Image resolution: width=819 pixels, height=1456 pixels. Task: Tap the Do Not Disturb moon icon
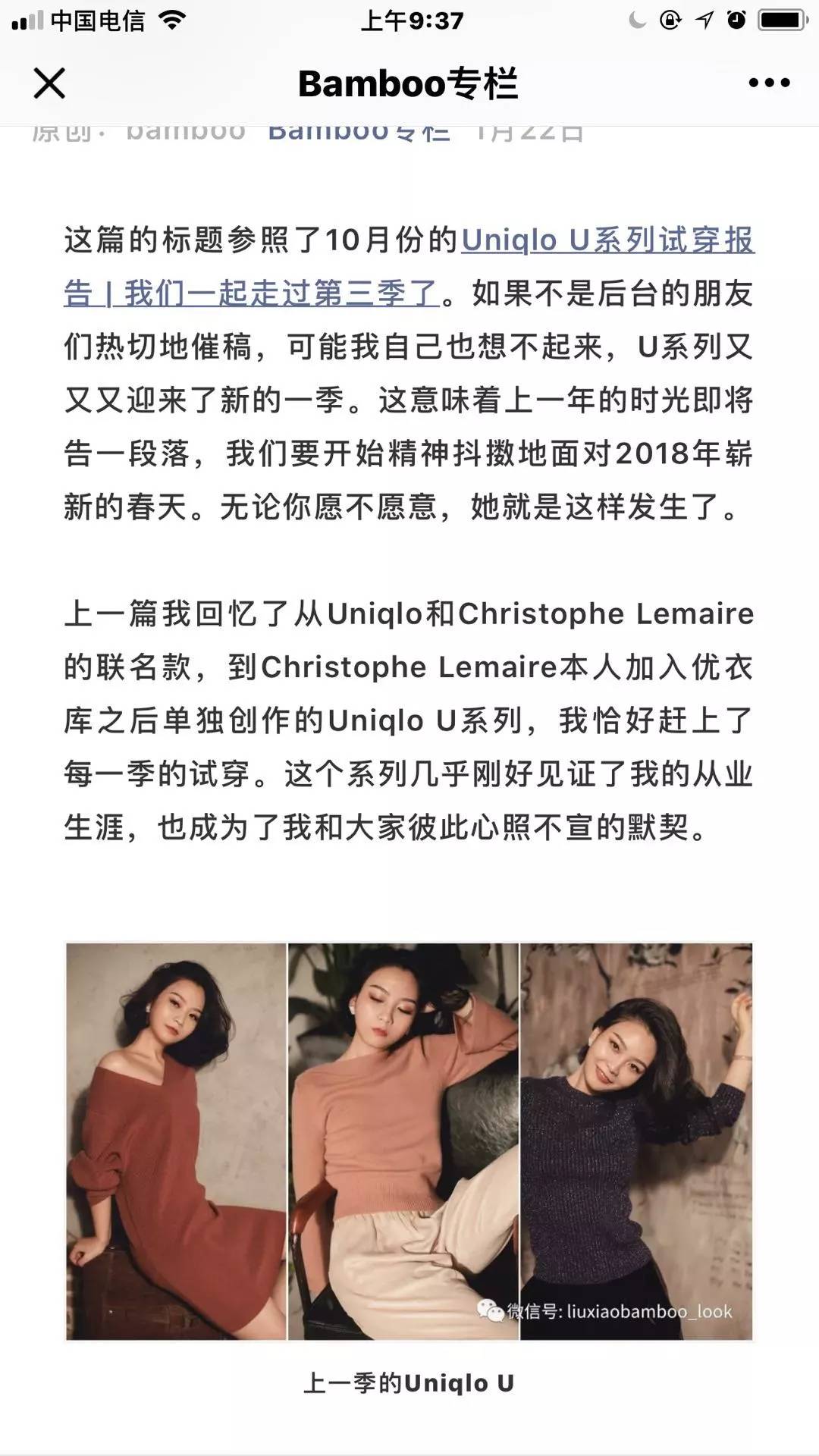click(637, 19)
